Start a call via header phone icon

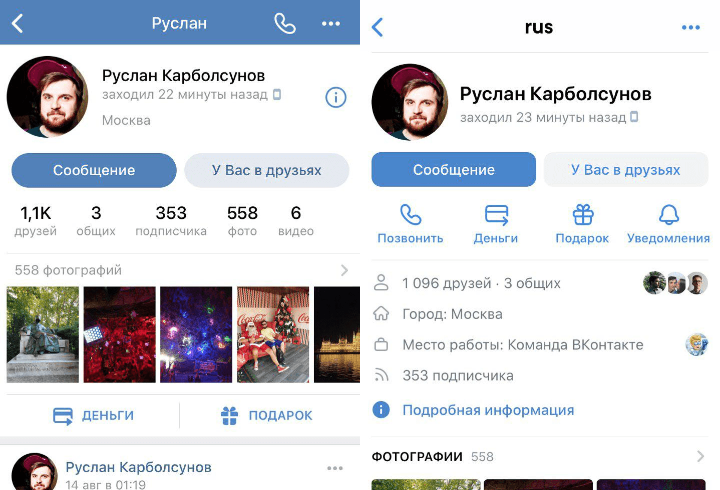[x=285, y=23]
